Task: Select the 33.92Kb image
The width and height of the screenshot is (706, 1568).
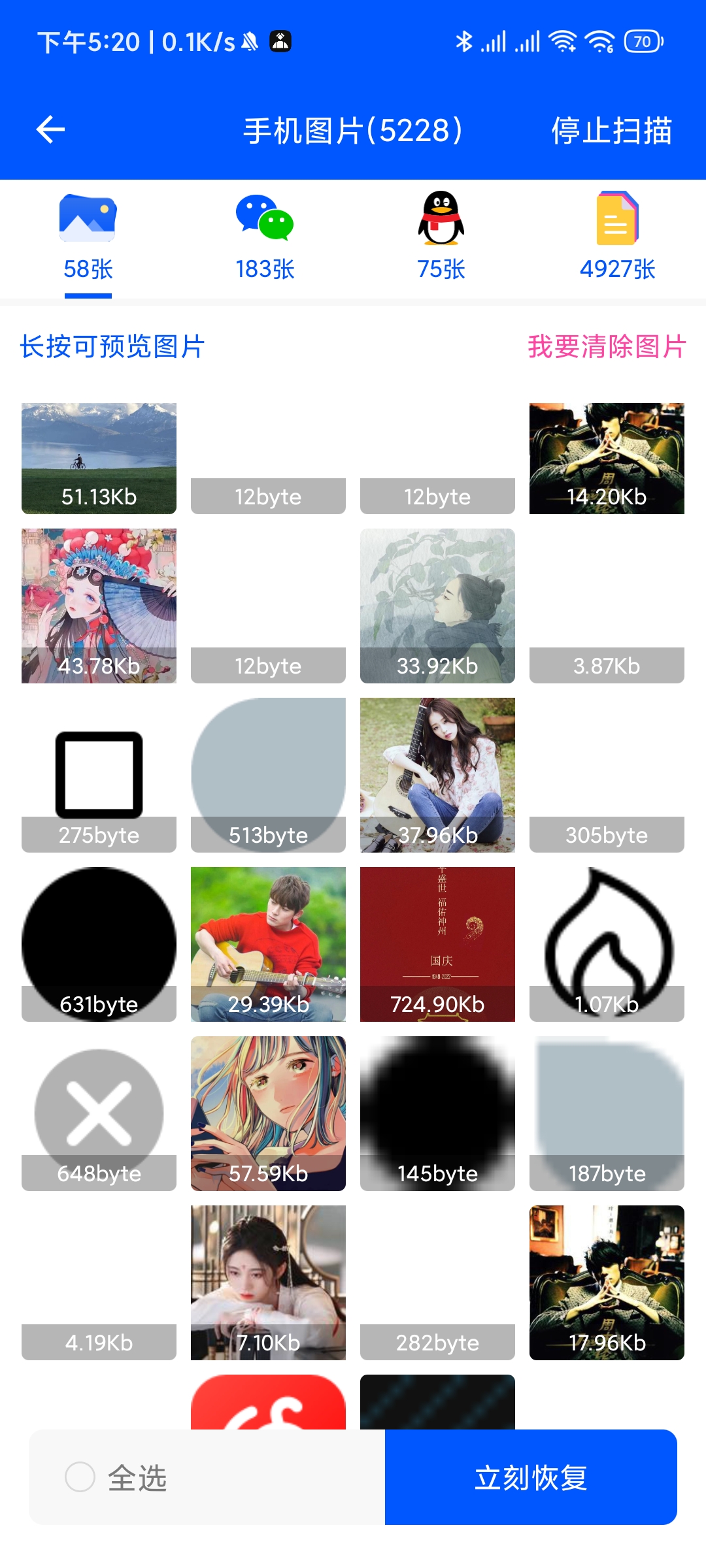Action: click(437, 606)
